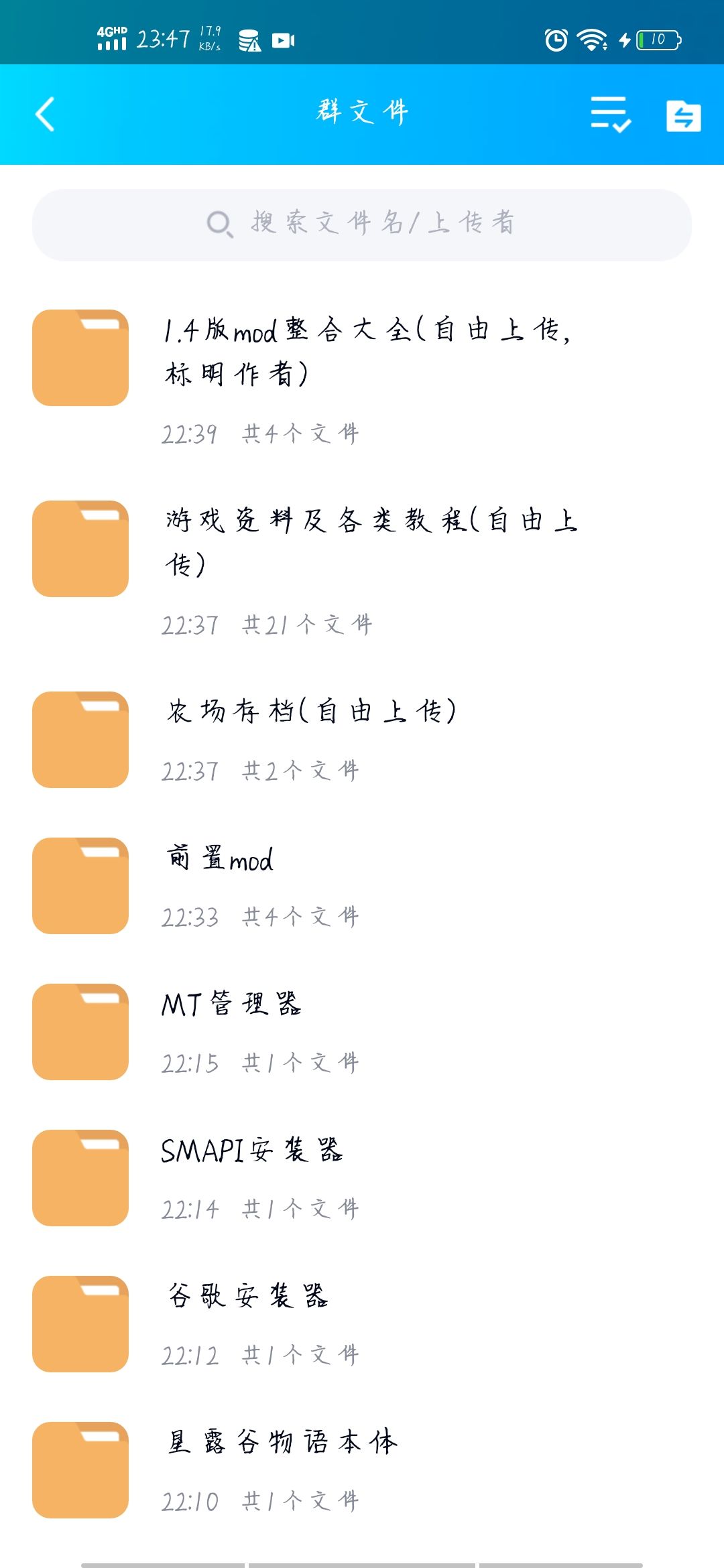
Task: Open the multi-select list icon
Action: coord(610,114)
